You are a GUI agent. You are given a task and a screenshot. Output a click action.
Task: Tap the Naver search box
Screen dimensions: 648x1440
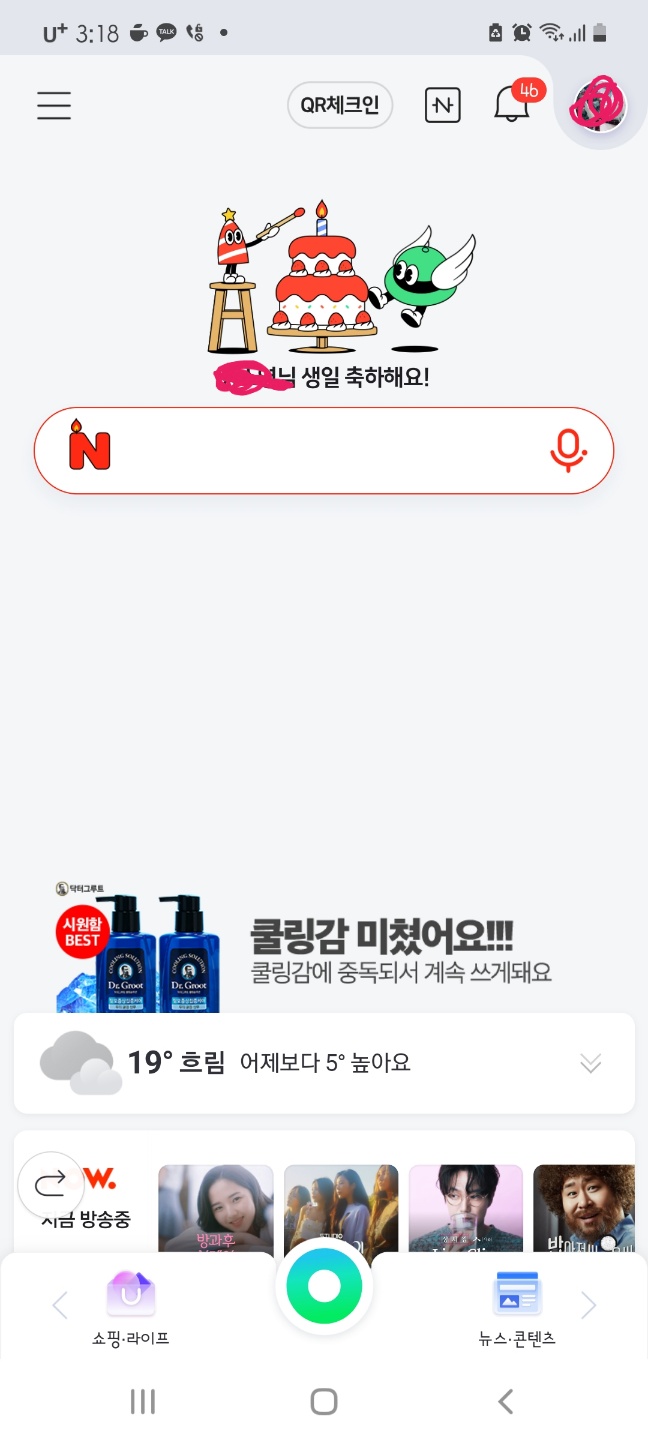[320, 451]
